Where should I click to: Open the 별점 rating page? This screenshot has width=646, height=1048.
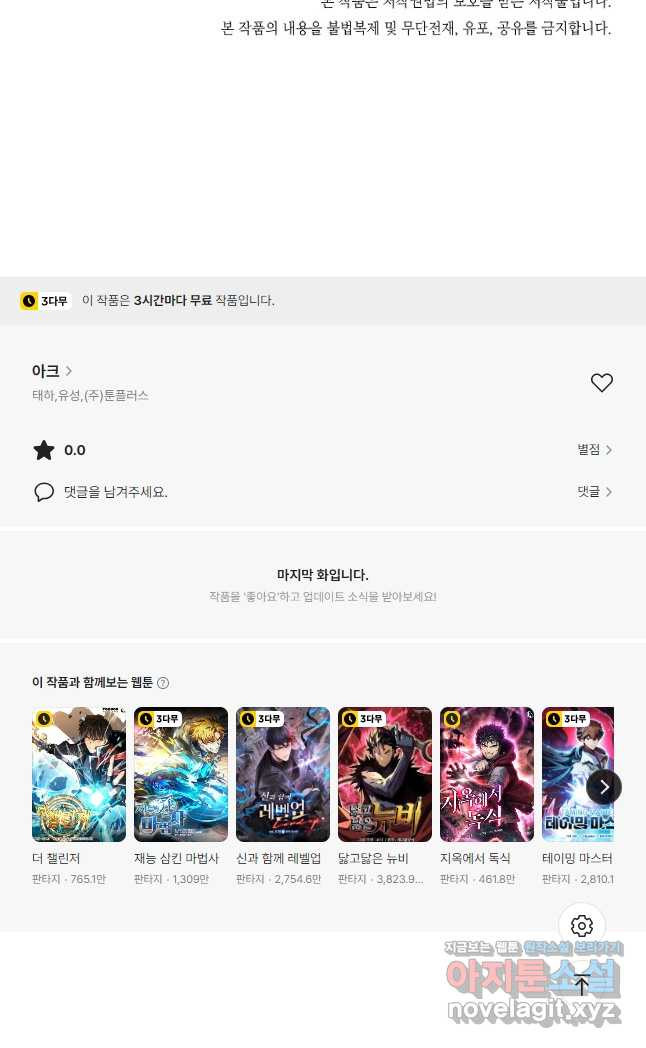[594, 450]
